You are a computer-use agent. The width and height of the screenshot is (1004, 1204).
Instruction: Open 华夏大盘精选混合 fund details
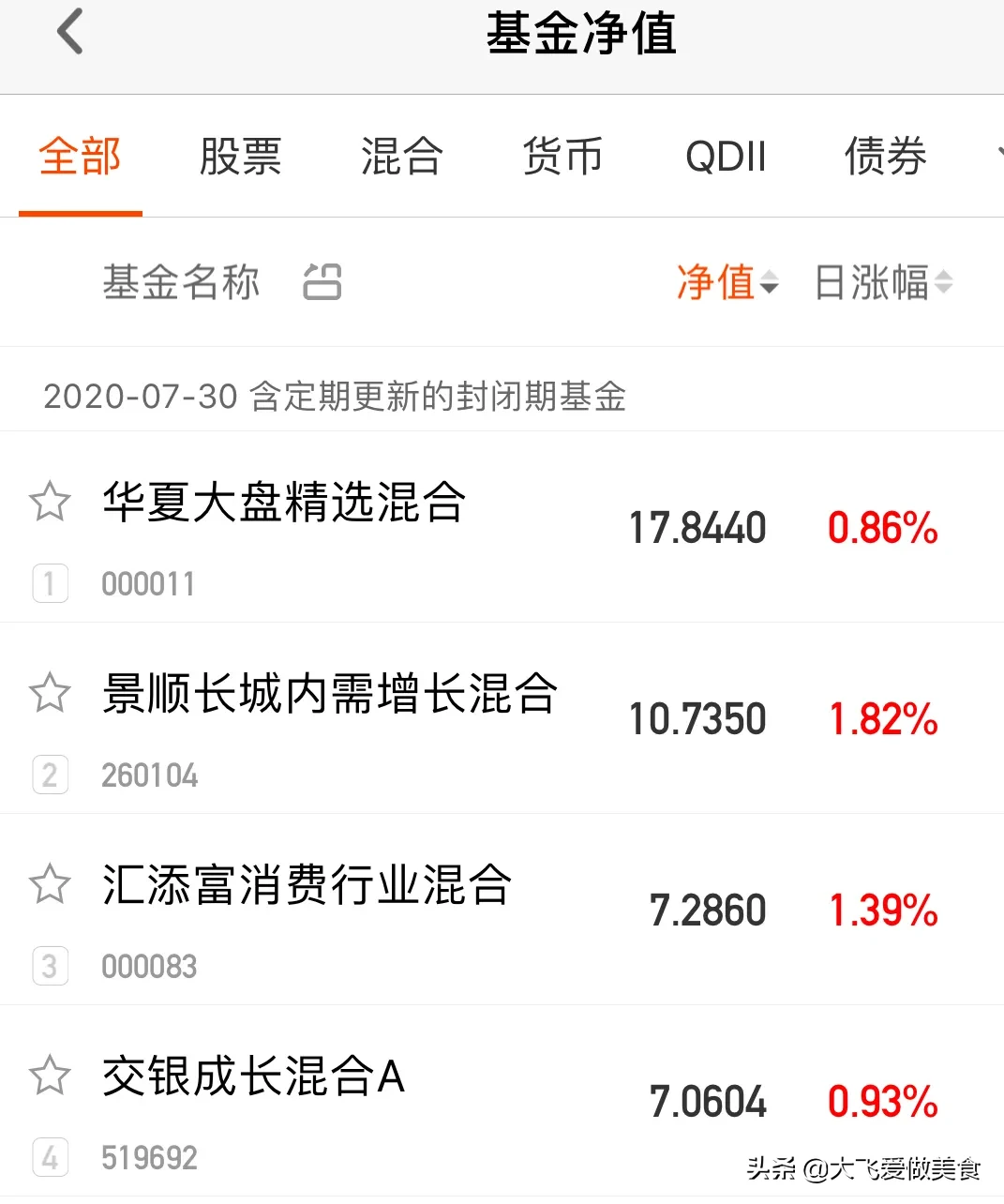point(284,503)
